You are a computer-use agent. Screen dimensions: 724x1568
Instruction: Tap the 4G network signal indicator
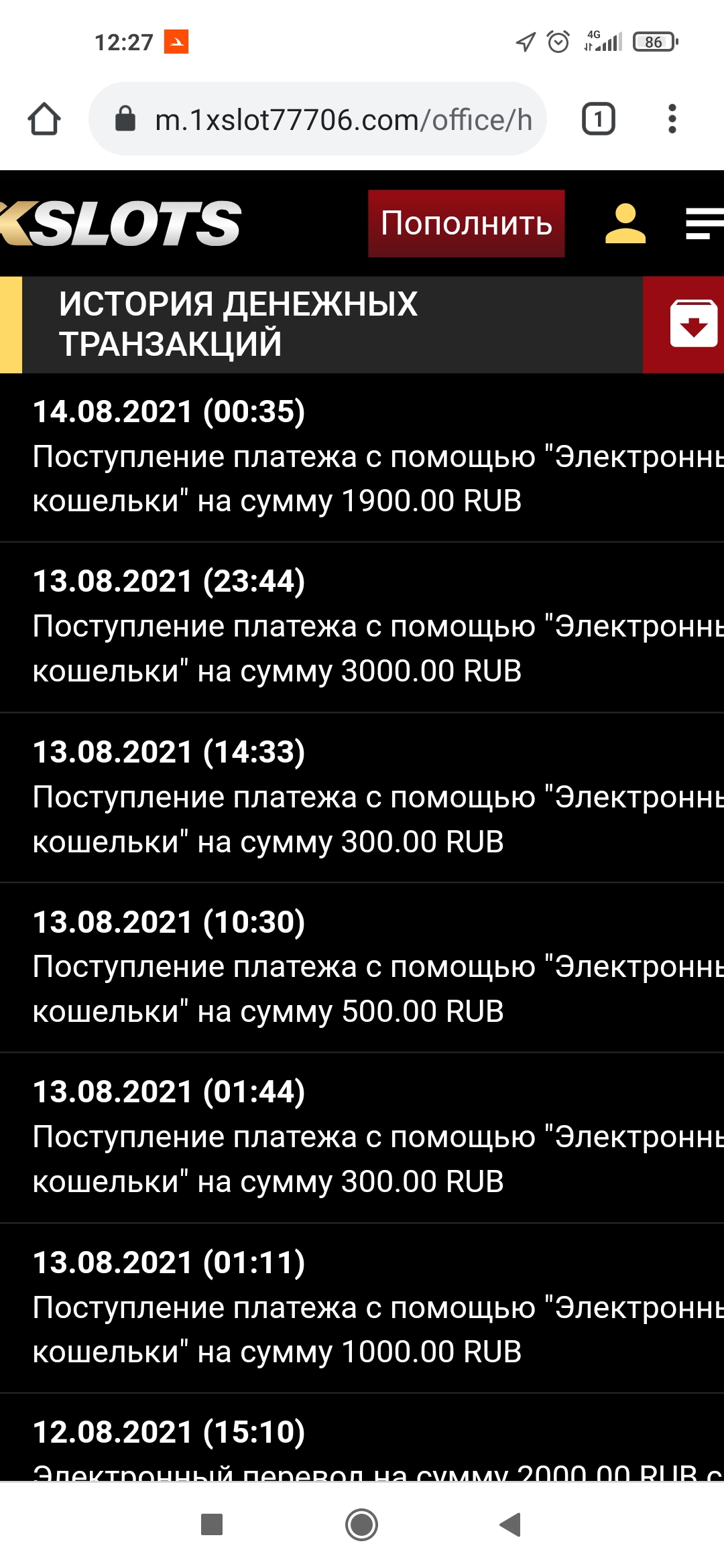[603, 42]
